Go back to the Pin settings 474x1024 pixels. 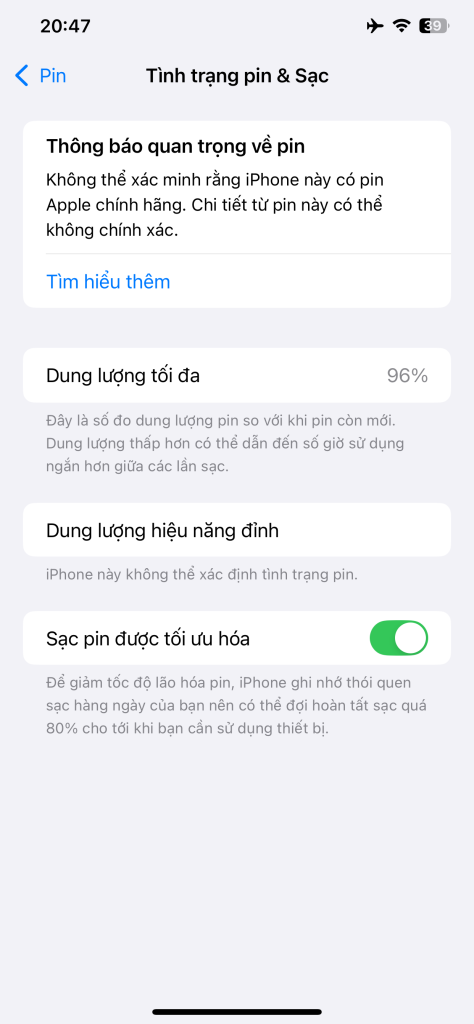click(x=40, y=76)
